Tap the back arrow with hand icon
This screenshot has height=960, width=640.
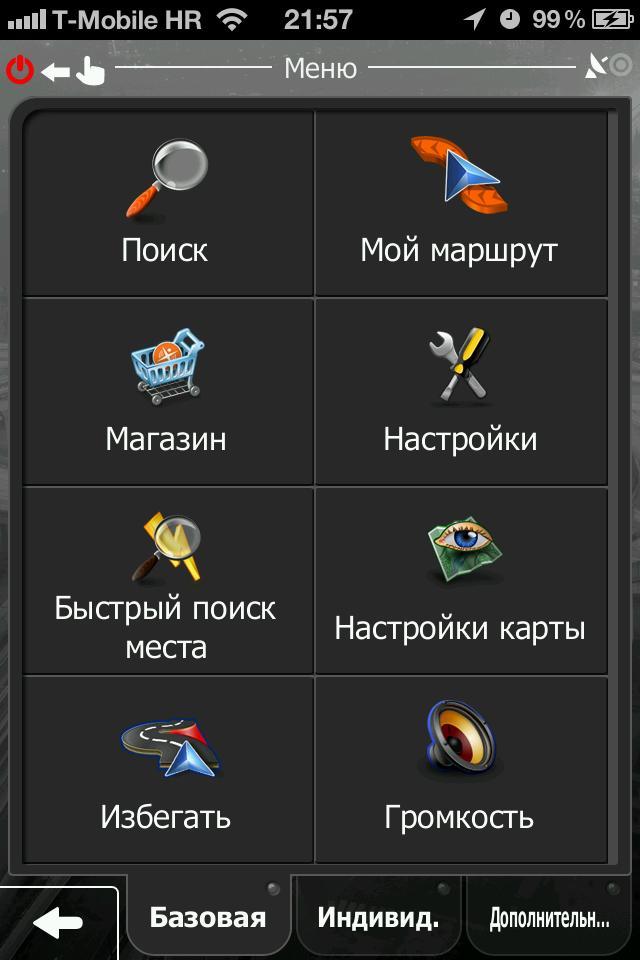click(74, 70)
